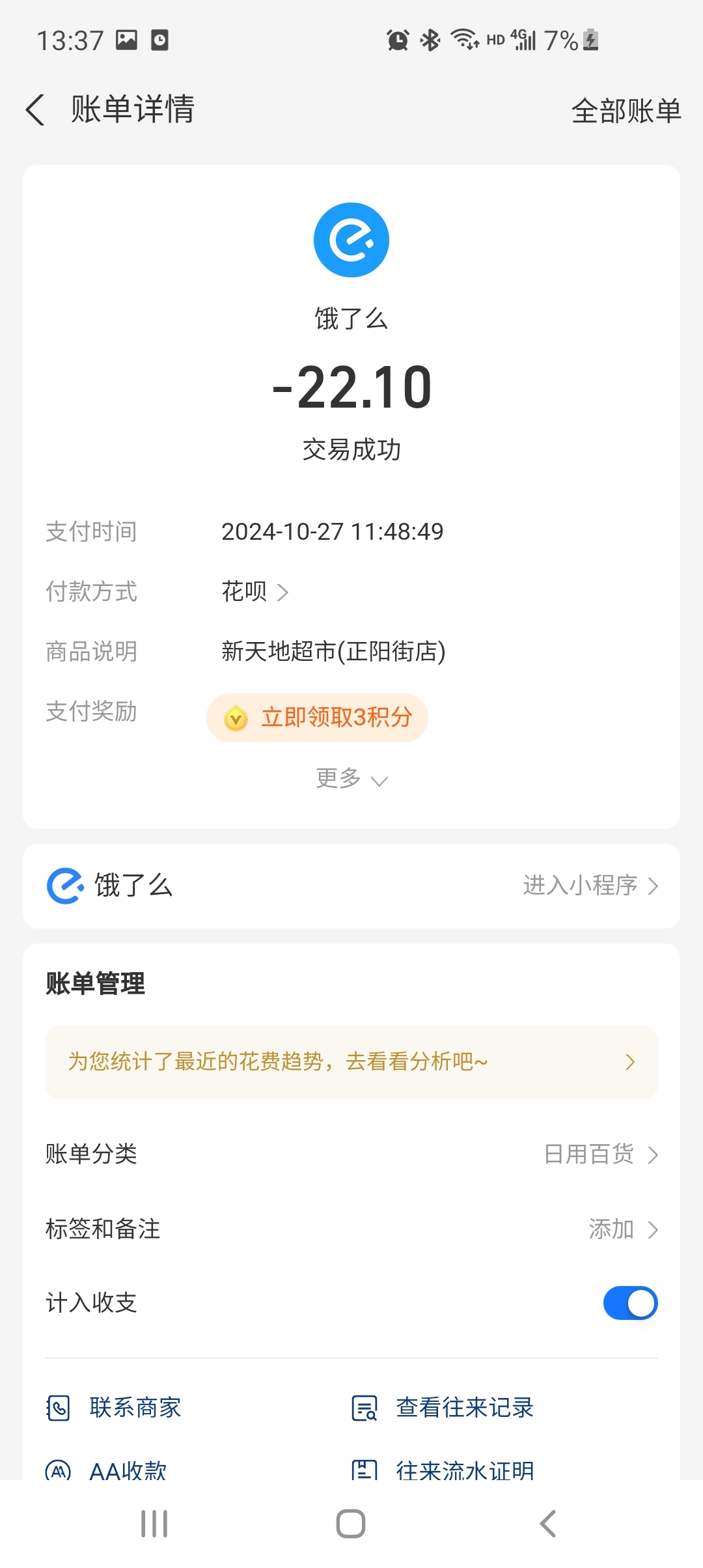703x1568 pixels.
Task: Add 标签和备注 to bill
Action: (x=622, y=1229)
